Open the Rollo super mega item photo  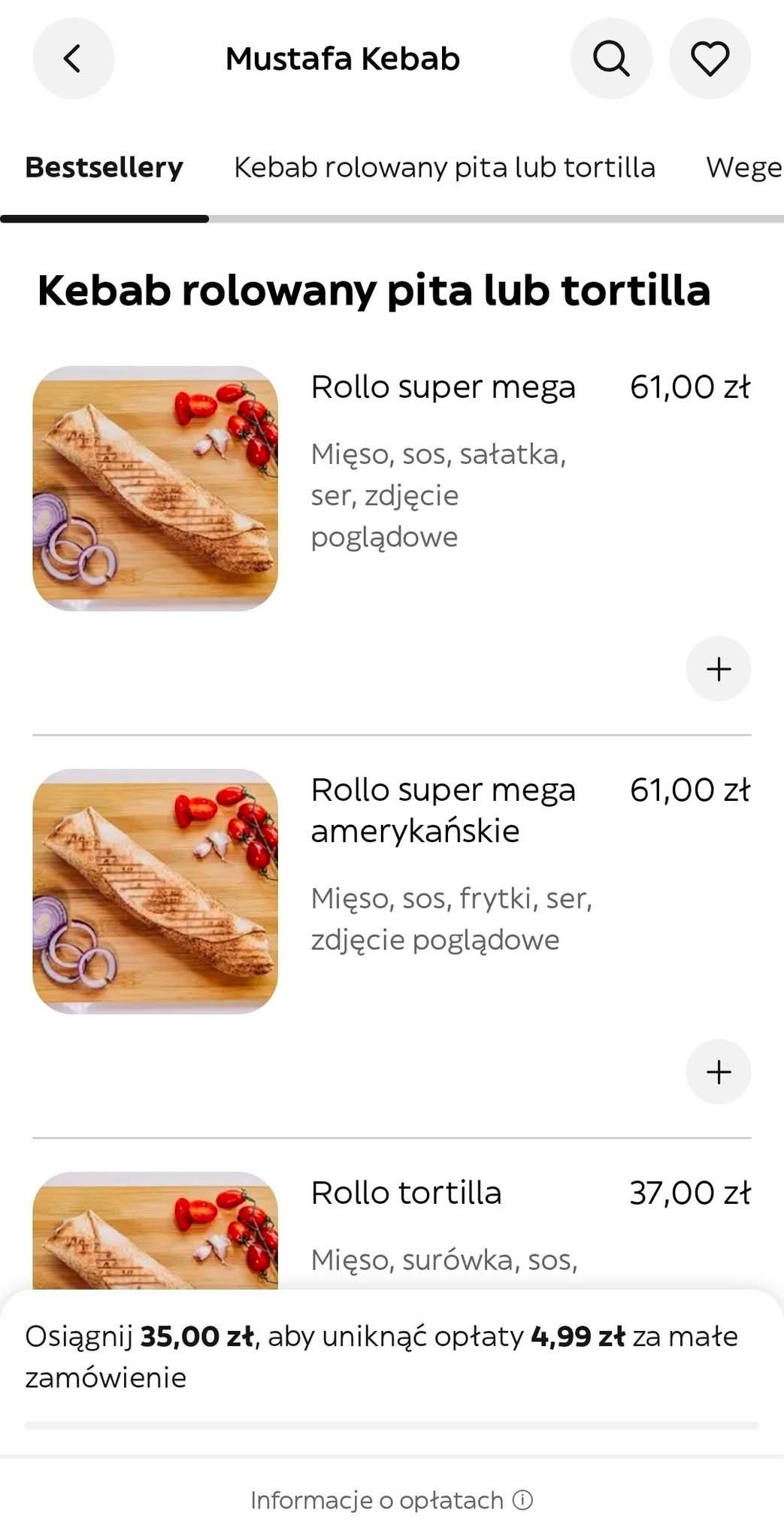point(155,488)
